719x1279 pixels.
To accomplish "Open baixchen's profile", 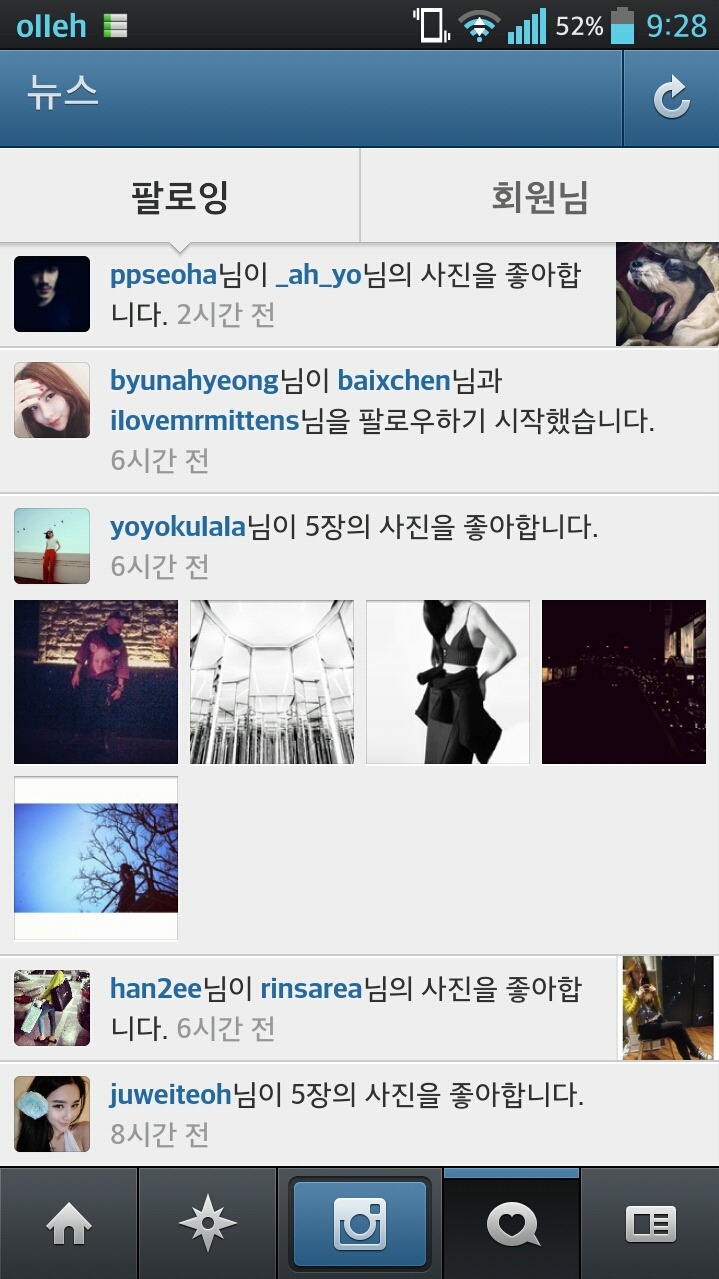I will [394, 381].
